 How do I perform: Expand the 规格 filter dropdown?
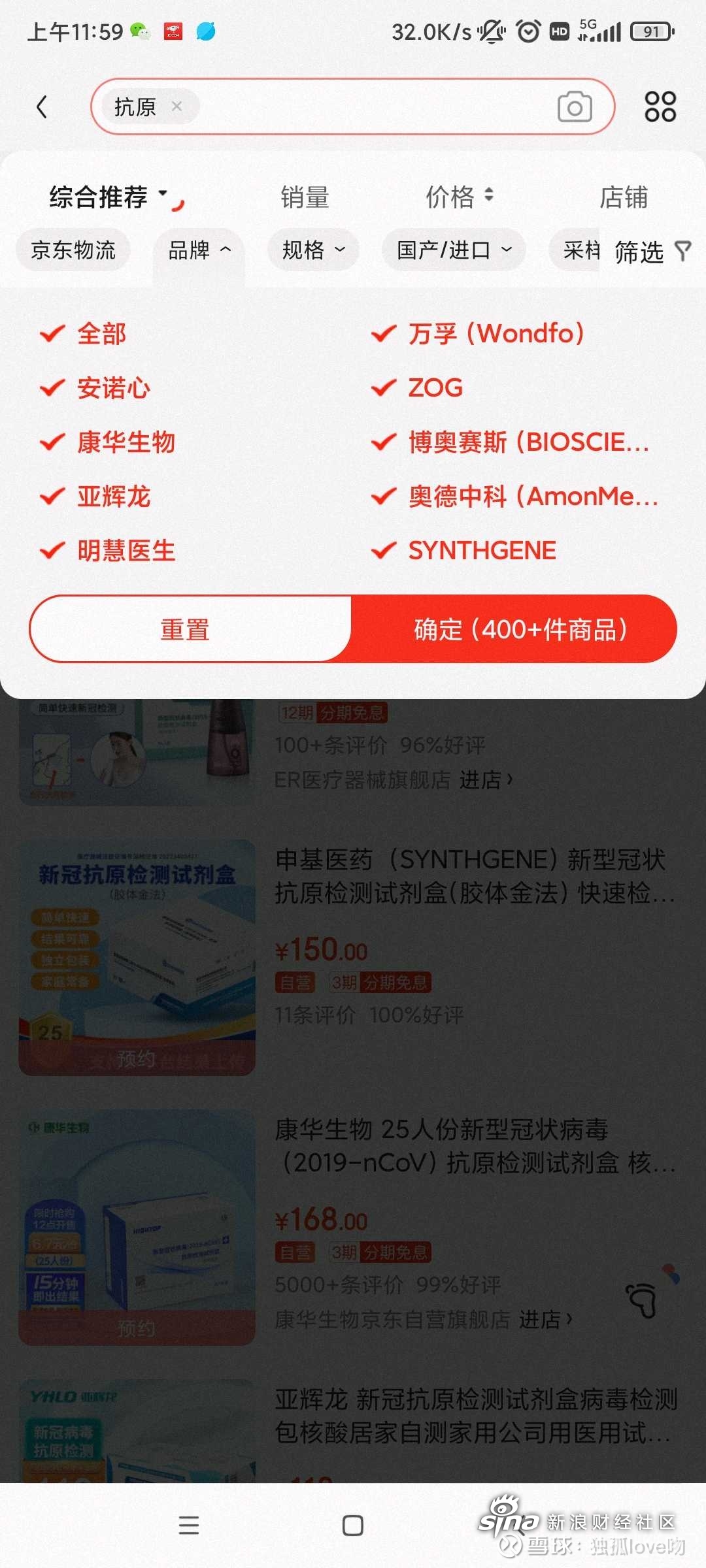313,250
